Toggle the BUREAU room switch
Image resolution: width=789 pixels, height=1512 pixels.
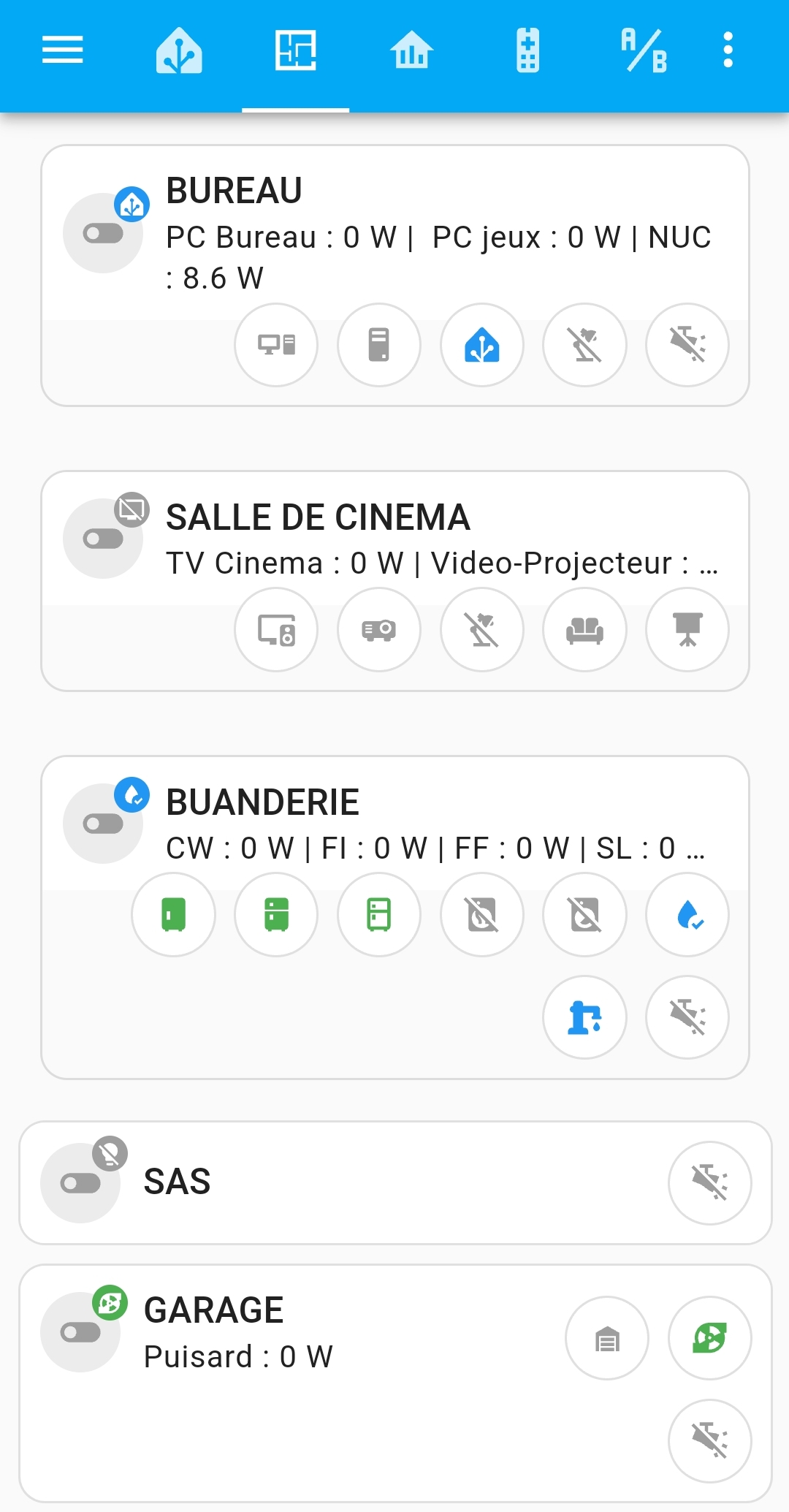click(103, 233)
